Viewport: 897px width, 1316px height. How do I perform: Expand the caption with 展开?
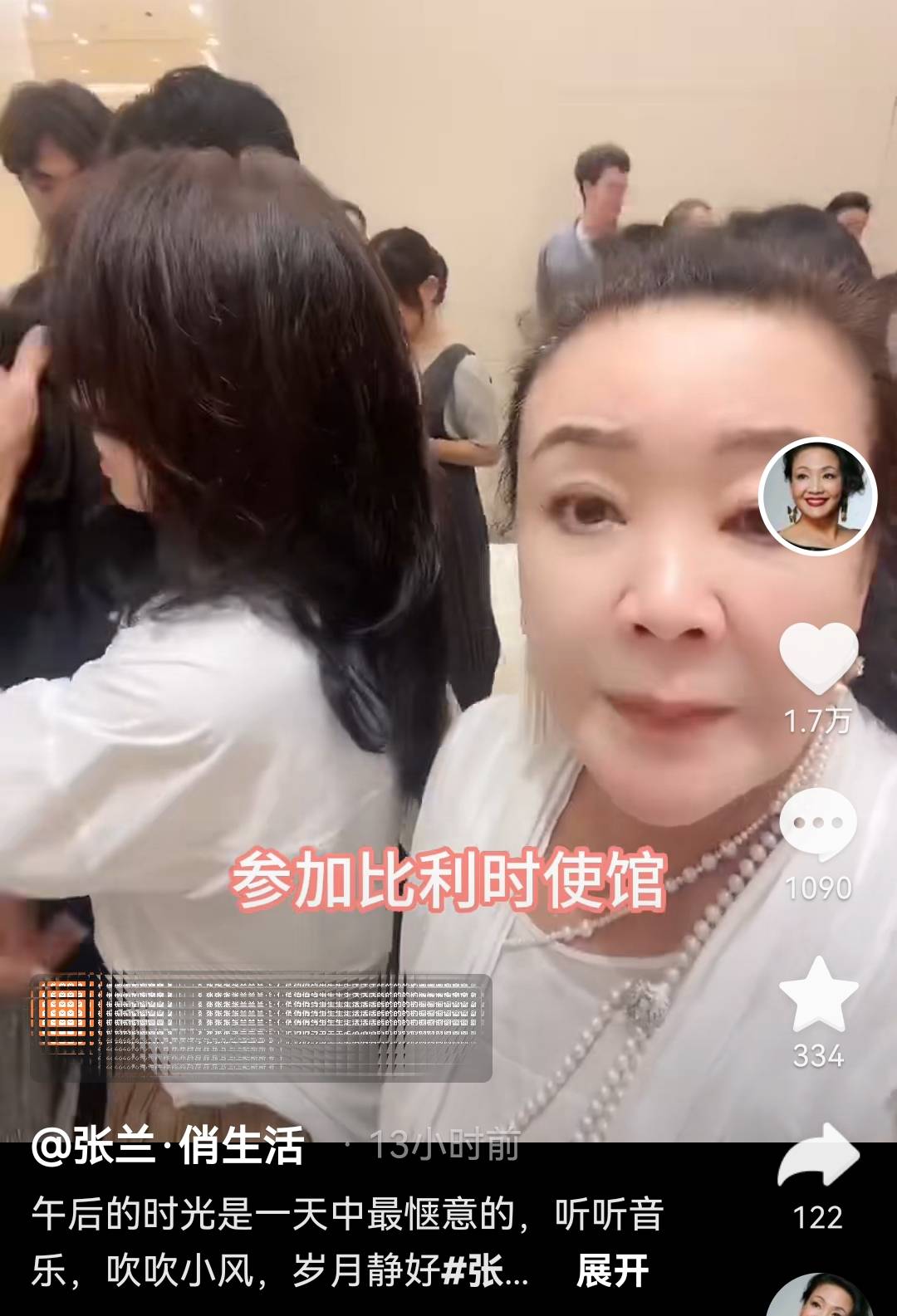(612, 1270)
